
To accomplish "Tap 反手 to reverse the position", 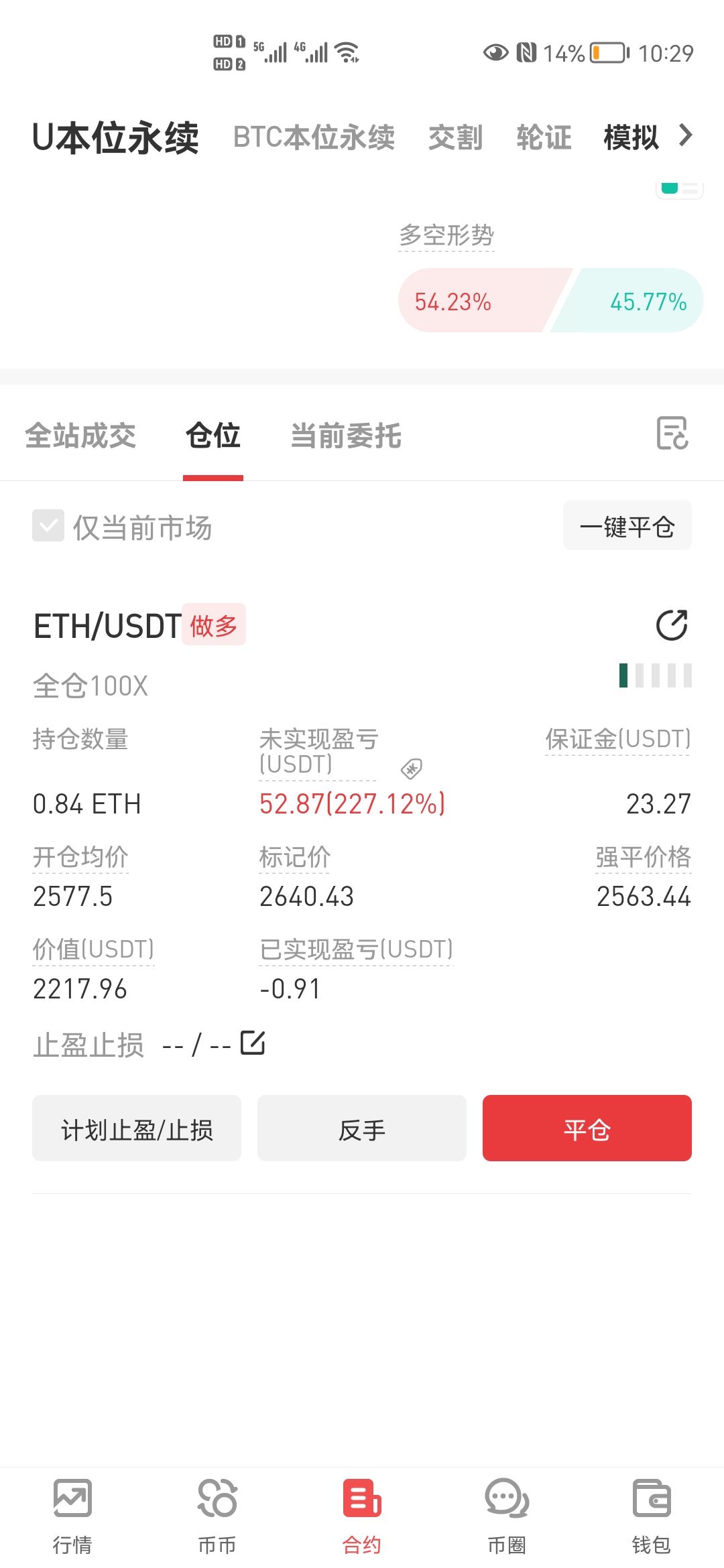I will [x=362, y=1128].
